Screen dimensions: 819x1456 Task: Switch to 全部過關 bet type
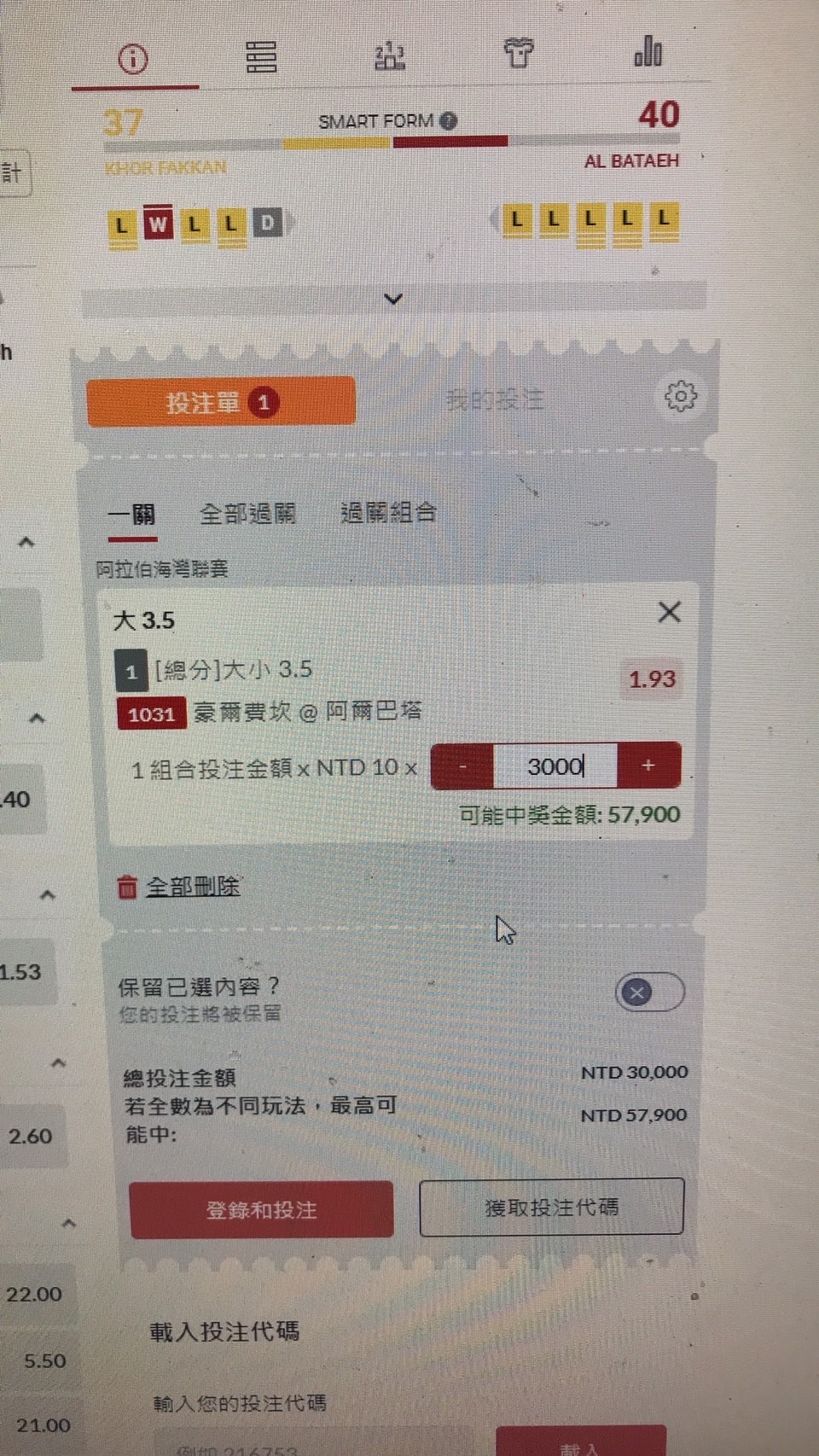tap(247, 514)
